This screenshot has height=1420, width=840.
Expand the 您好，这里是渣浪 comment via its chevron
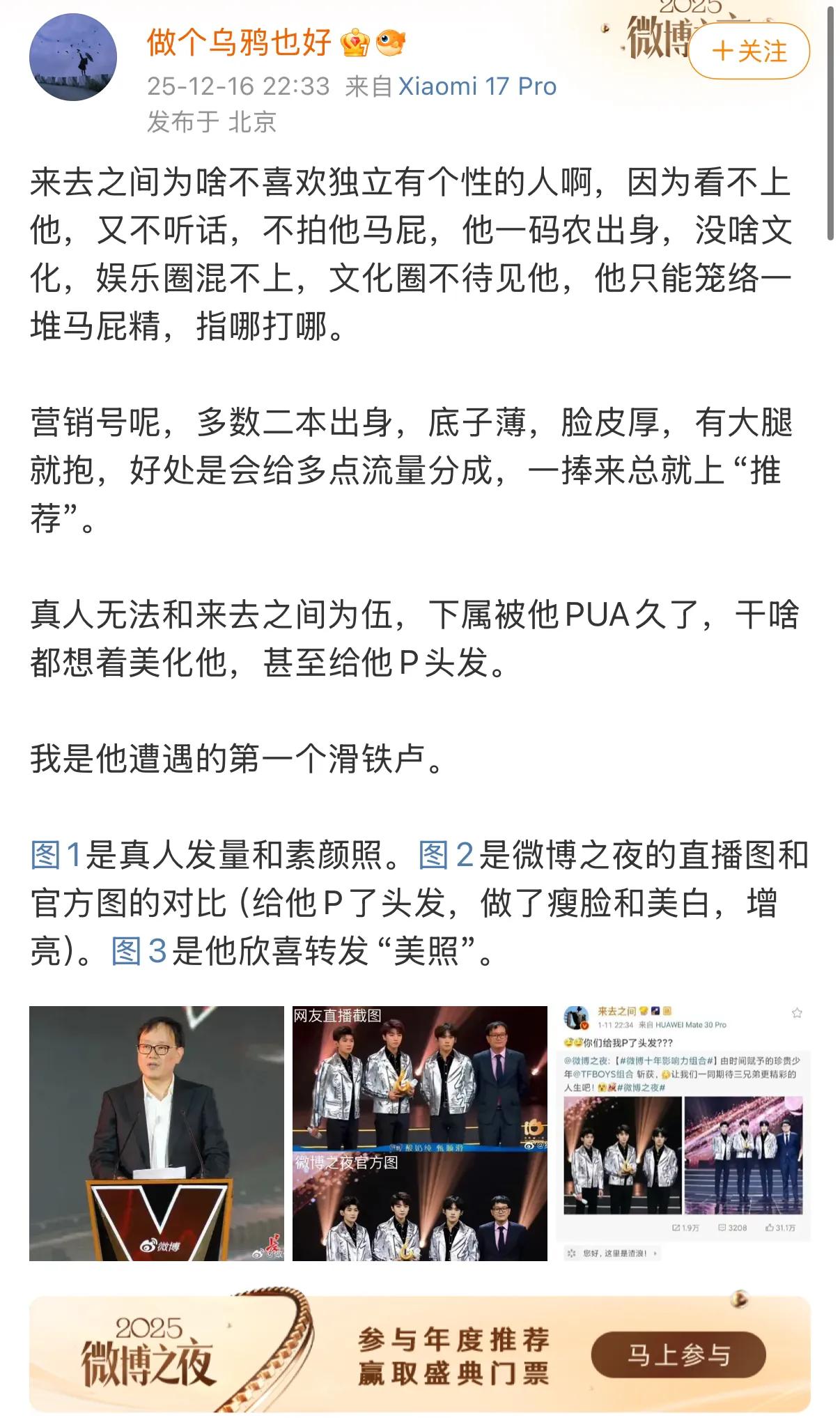point(653,1253)
